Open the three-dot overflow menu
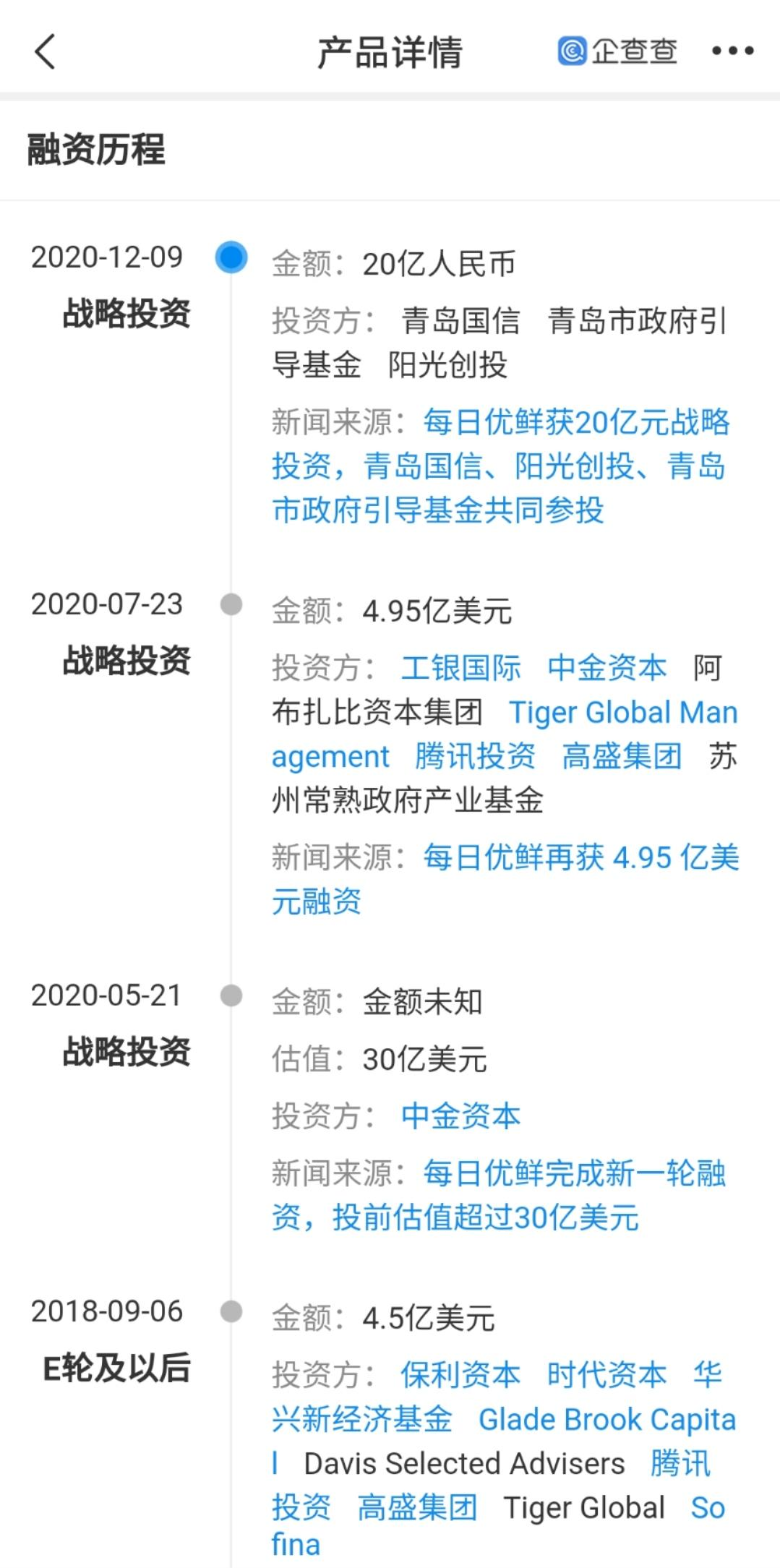 (732, 51)
